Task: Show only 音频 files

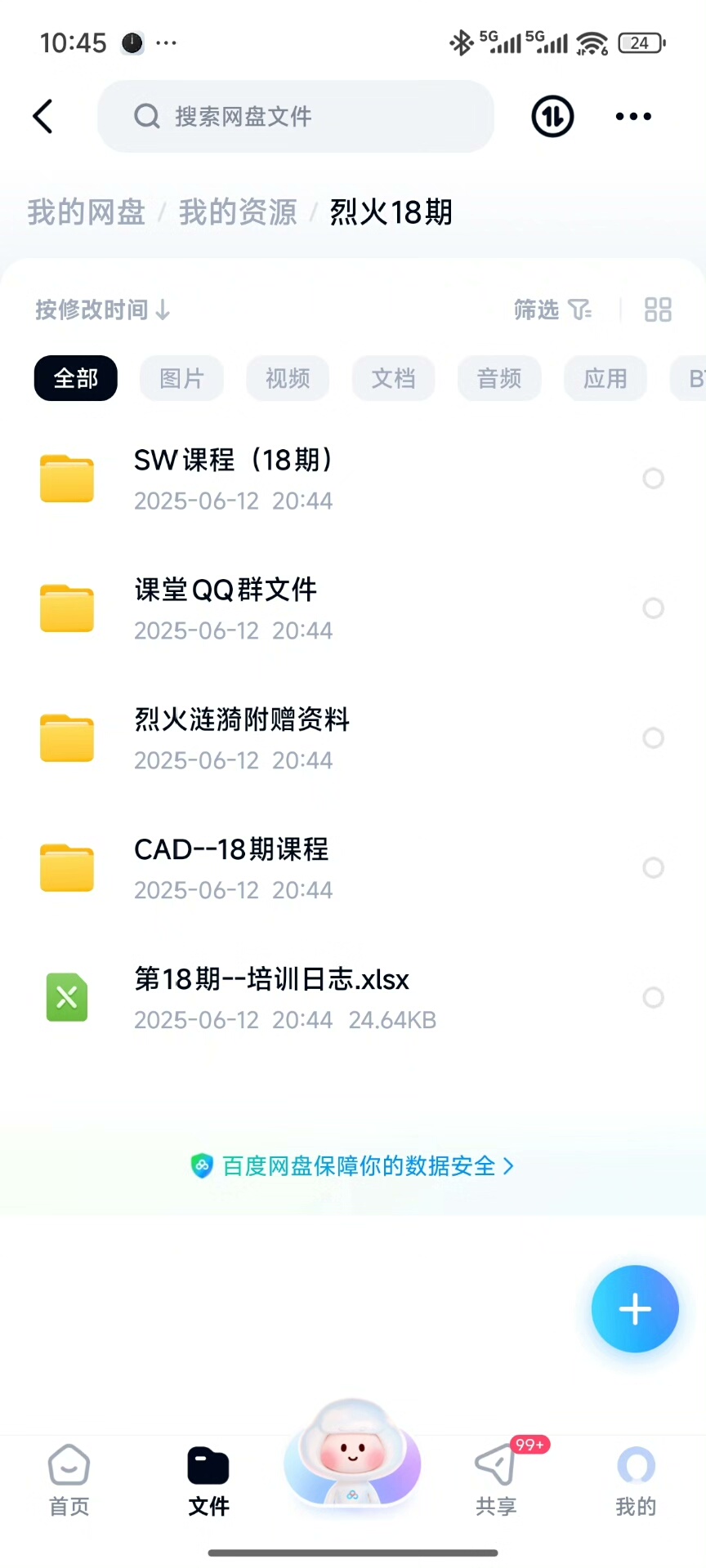Action: (x=499, y=378)
